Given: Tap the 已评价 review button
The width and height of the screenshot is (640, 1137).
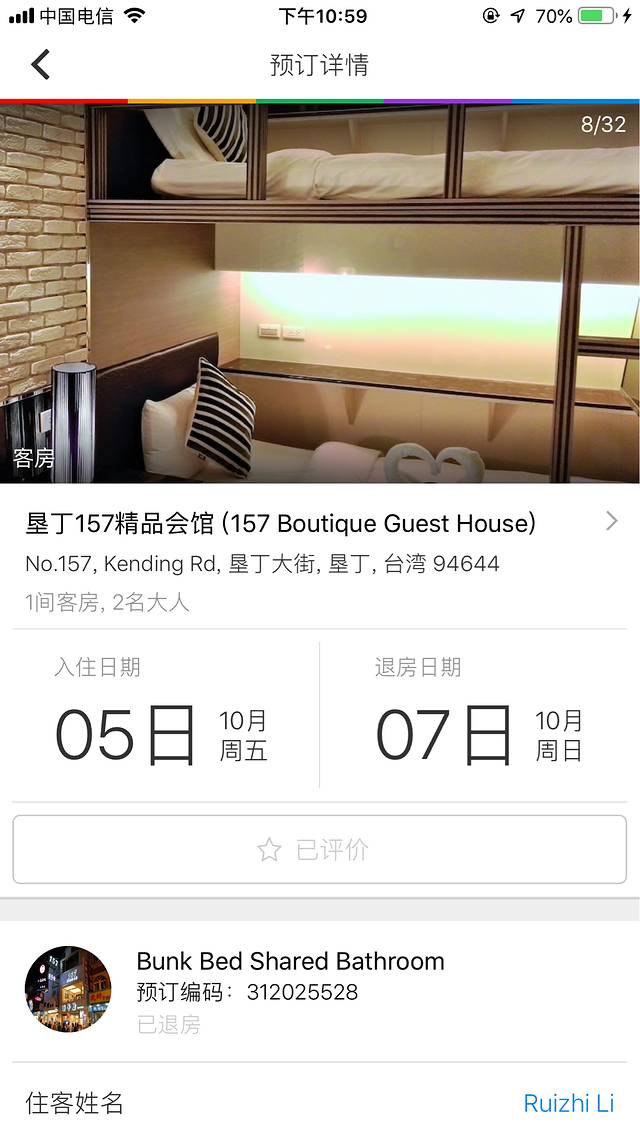Looking at the screenshot, I should point(319,850).
